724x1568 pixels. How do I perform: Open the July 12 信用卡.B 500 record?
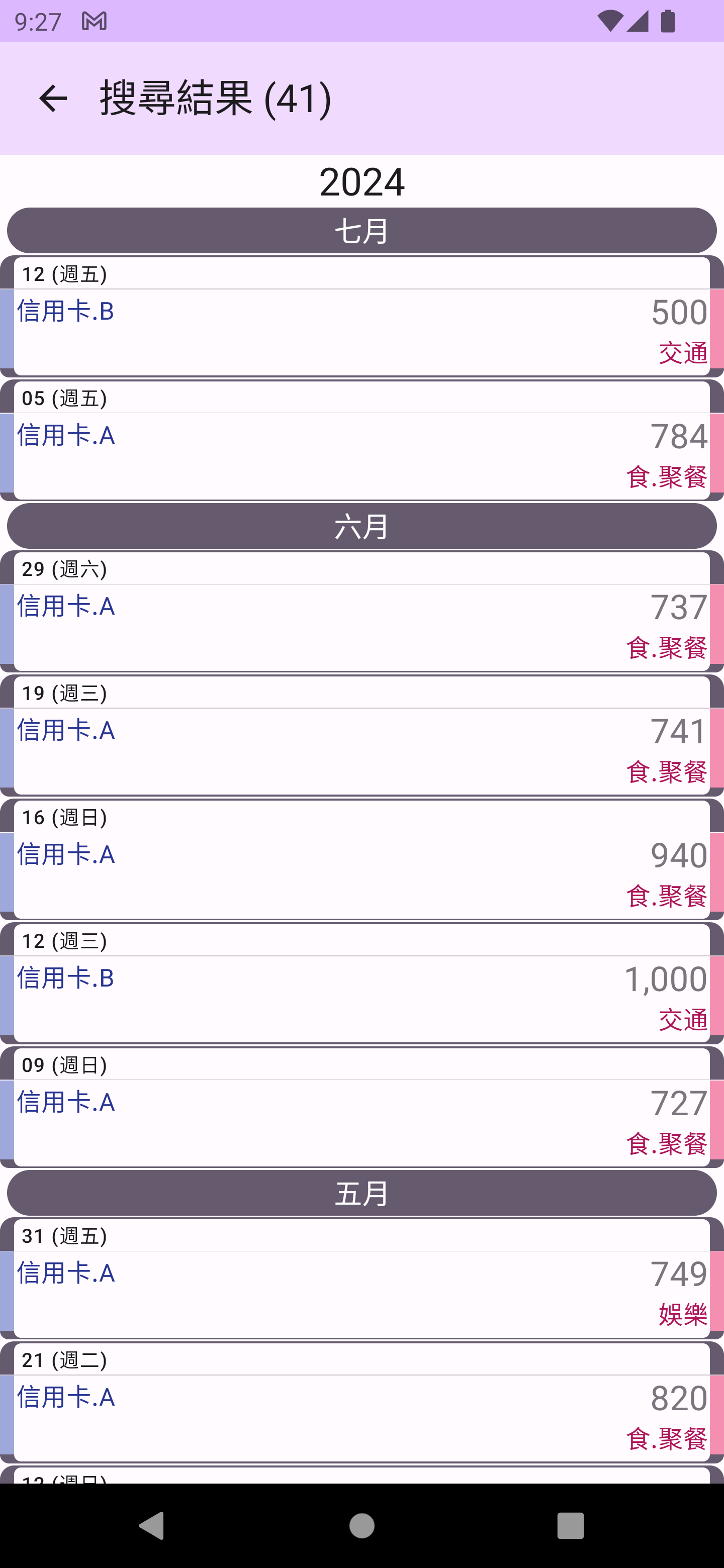click(361, 331)
